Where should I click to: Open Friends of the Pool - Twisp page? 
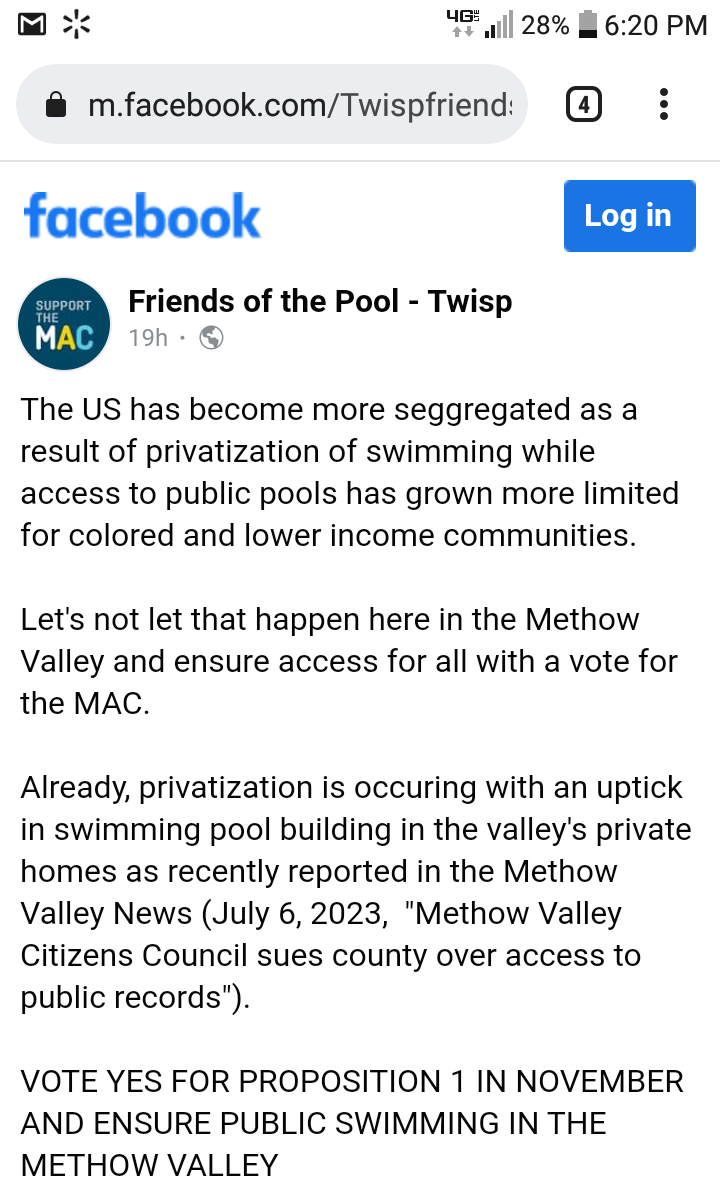coord(320,301)
